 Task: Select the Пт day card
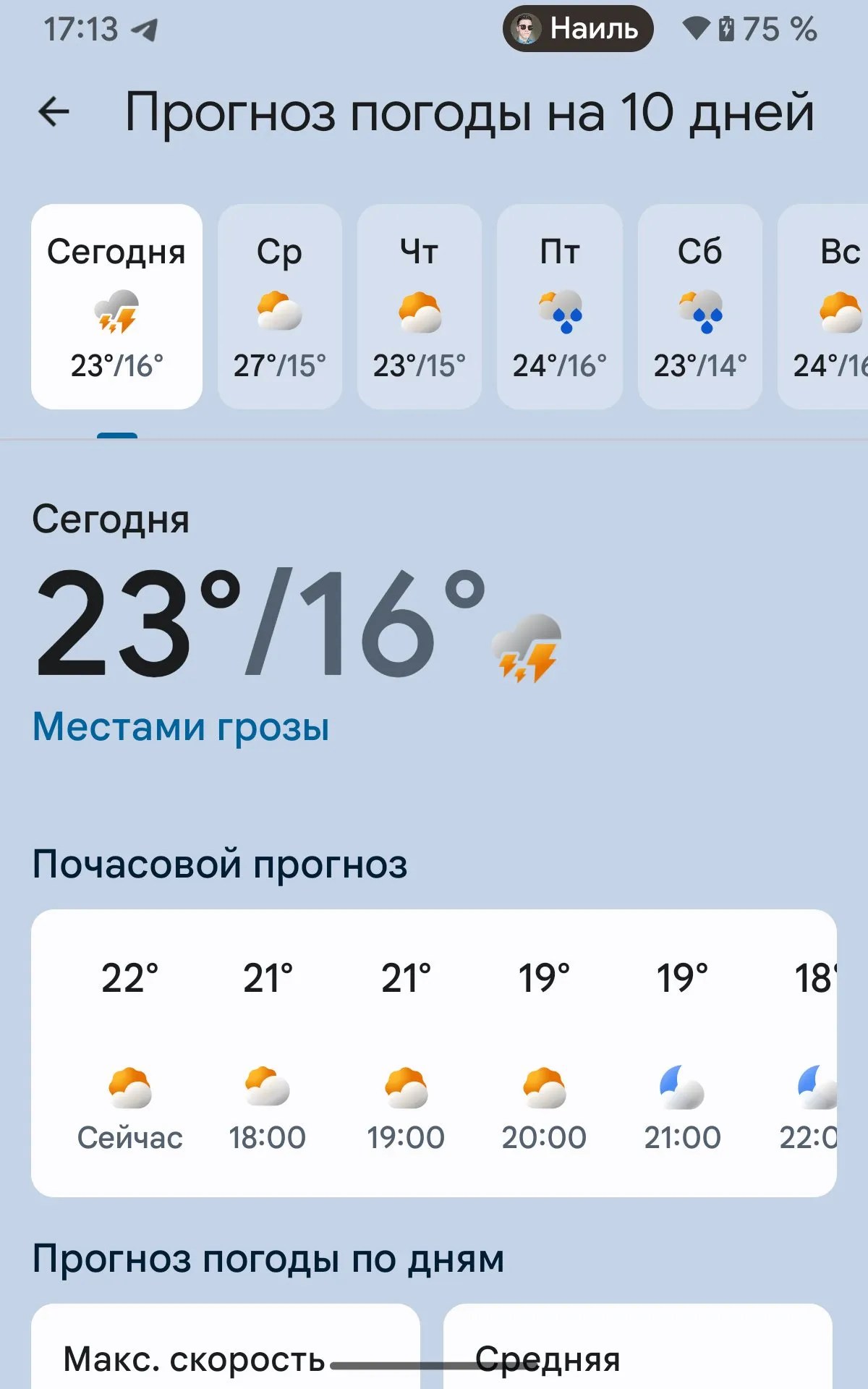(561, 304)
